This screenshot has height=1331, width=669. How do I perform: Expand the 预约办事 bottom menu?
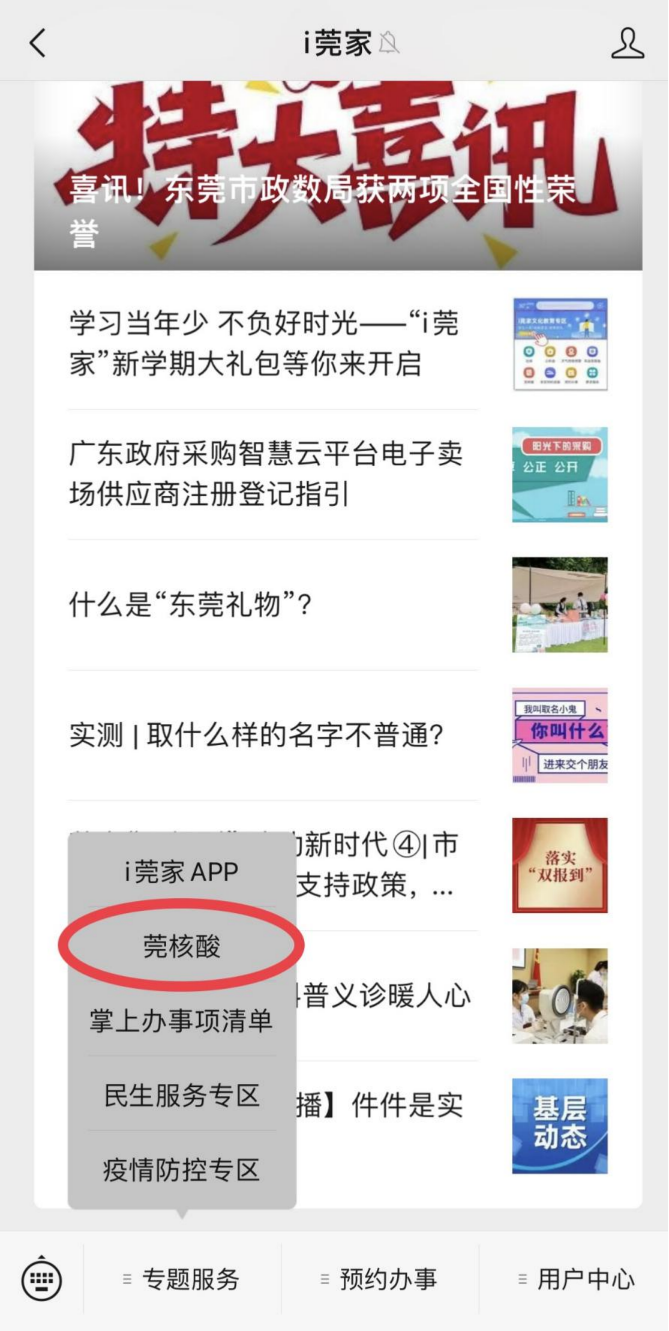380,1279
